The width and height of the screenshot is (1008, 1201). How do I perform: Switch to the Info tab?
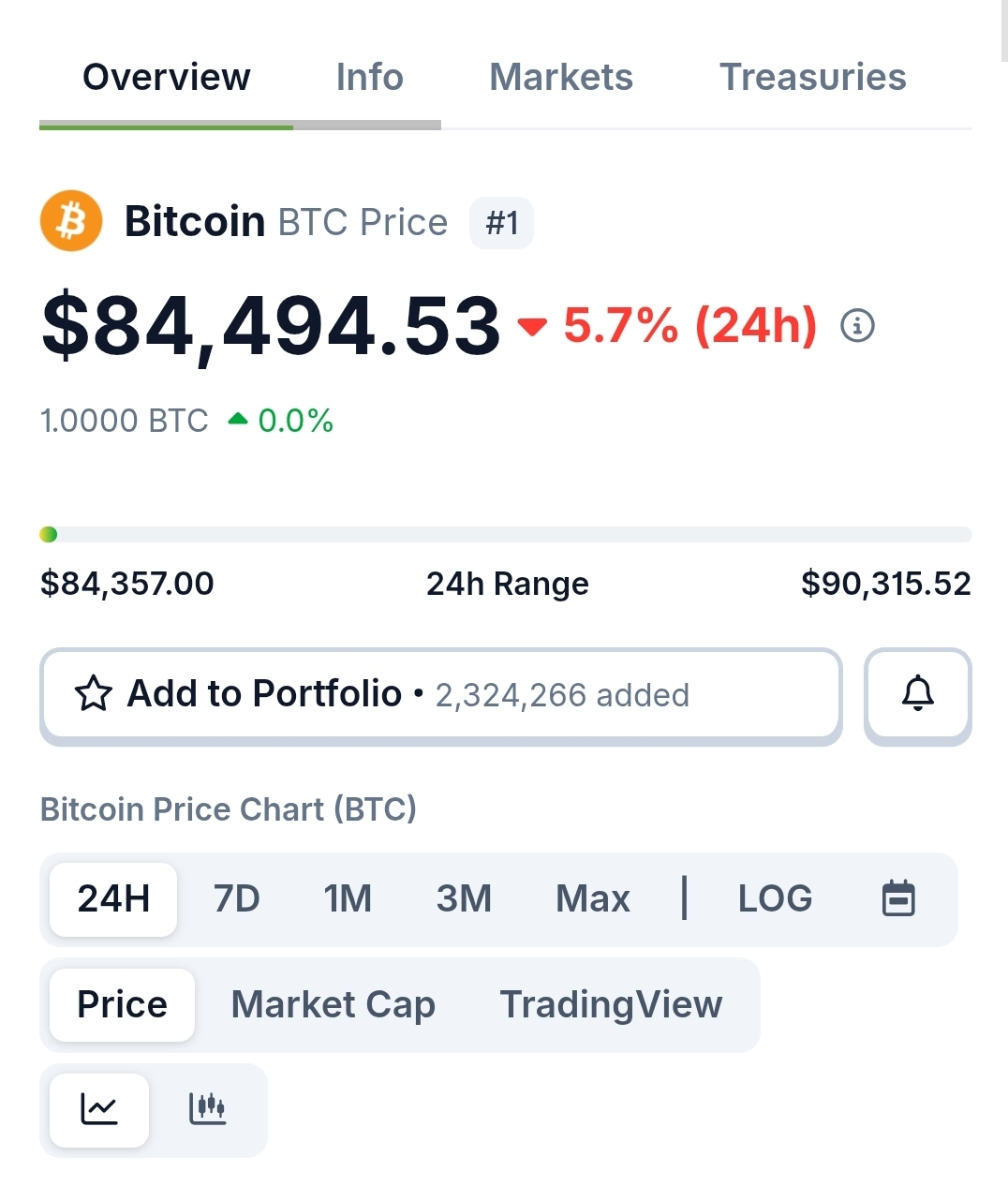[369, 77]
